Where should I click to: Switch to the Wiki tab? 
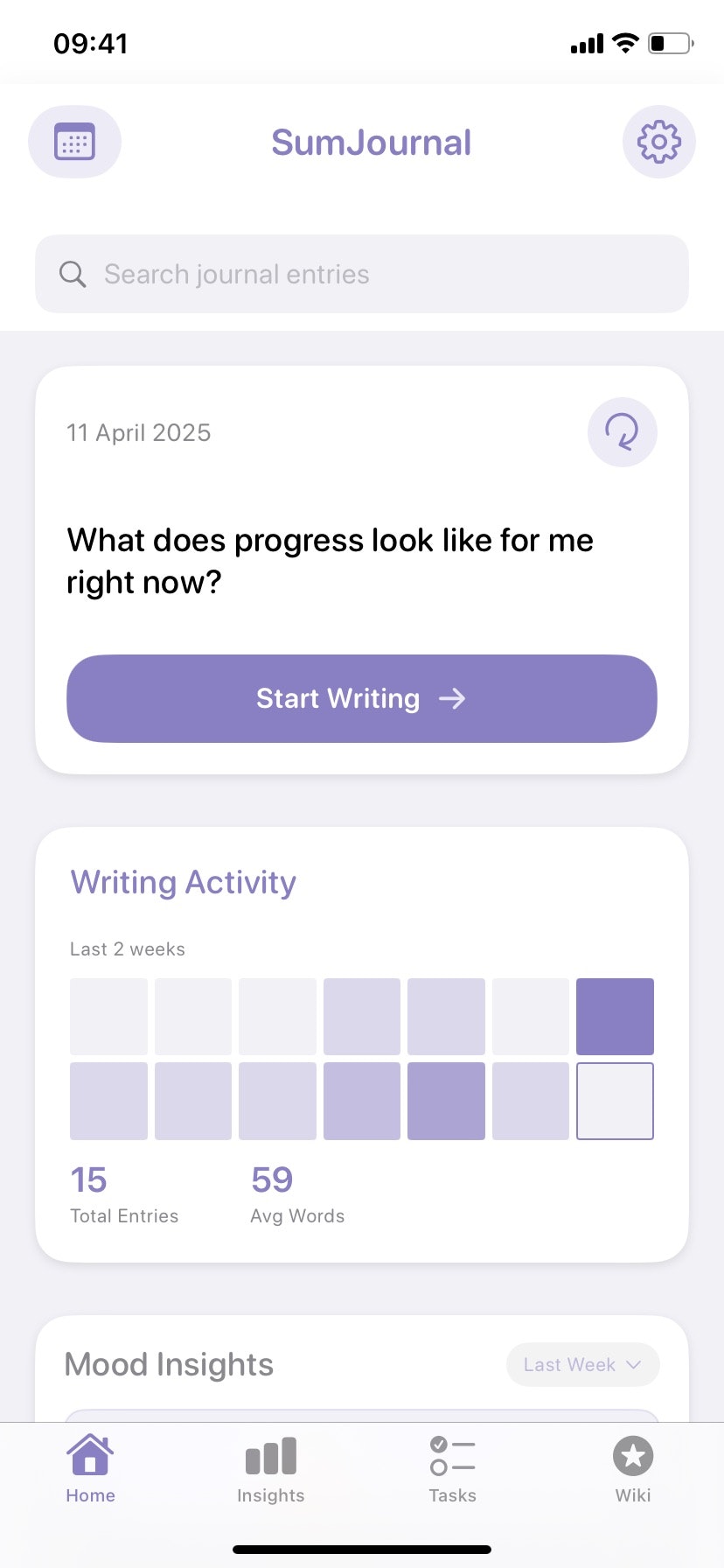(x=632, y=1468)
